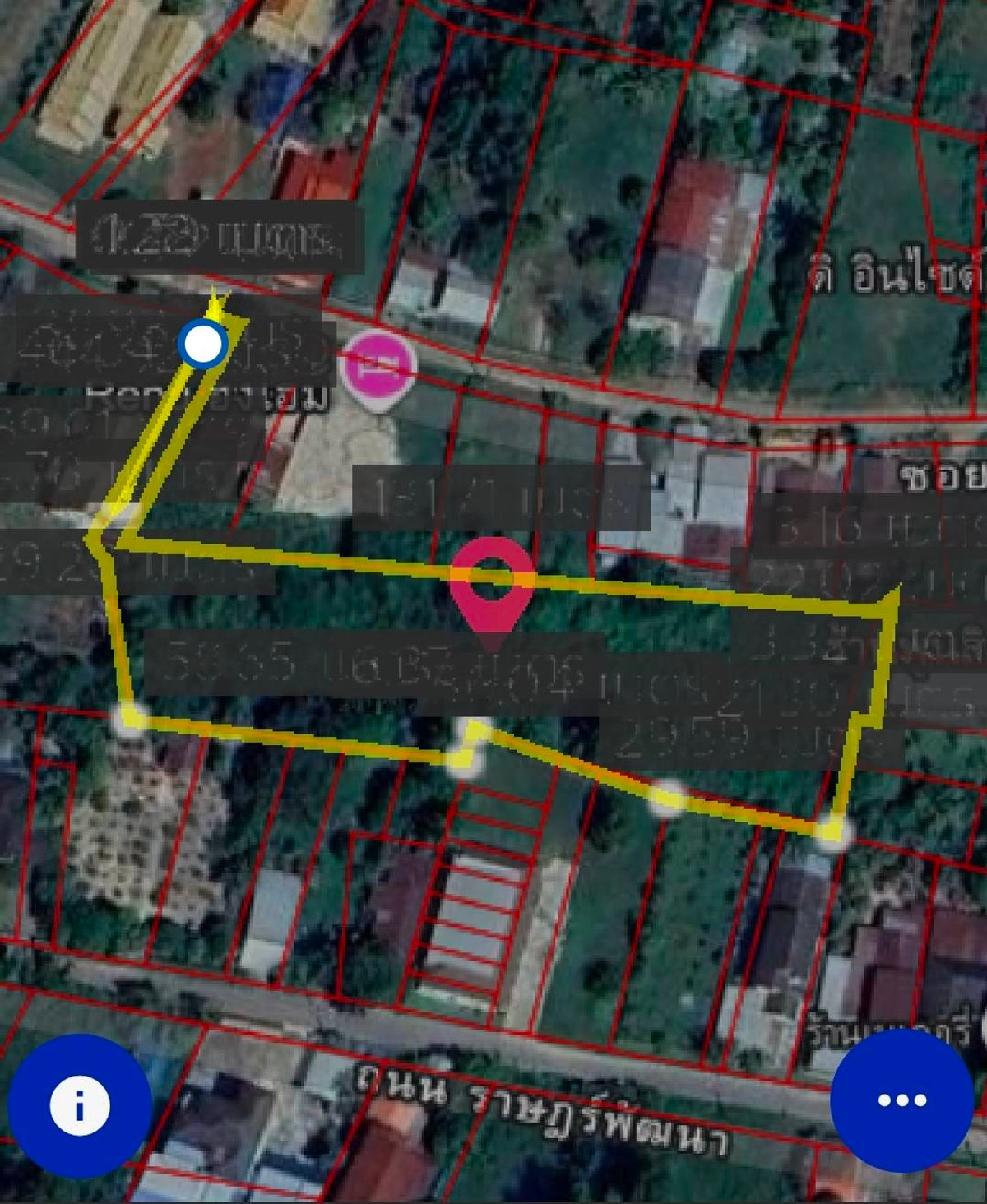The height and width of the screenshot is (1204, 987).
Task: Open the three-dots more options button
Action: 901,1100
